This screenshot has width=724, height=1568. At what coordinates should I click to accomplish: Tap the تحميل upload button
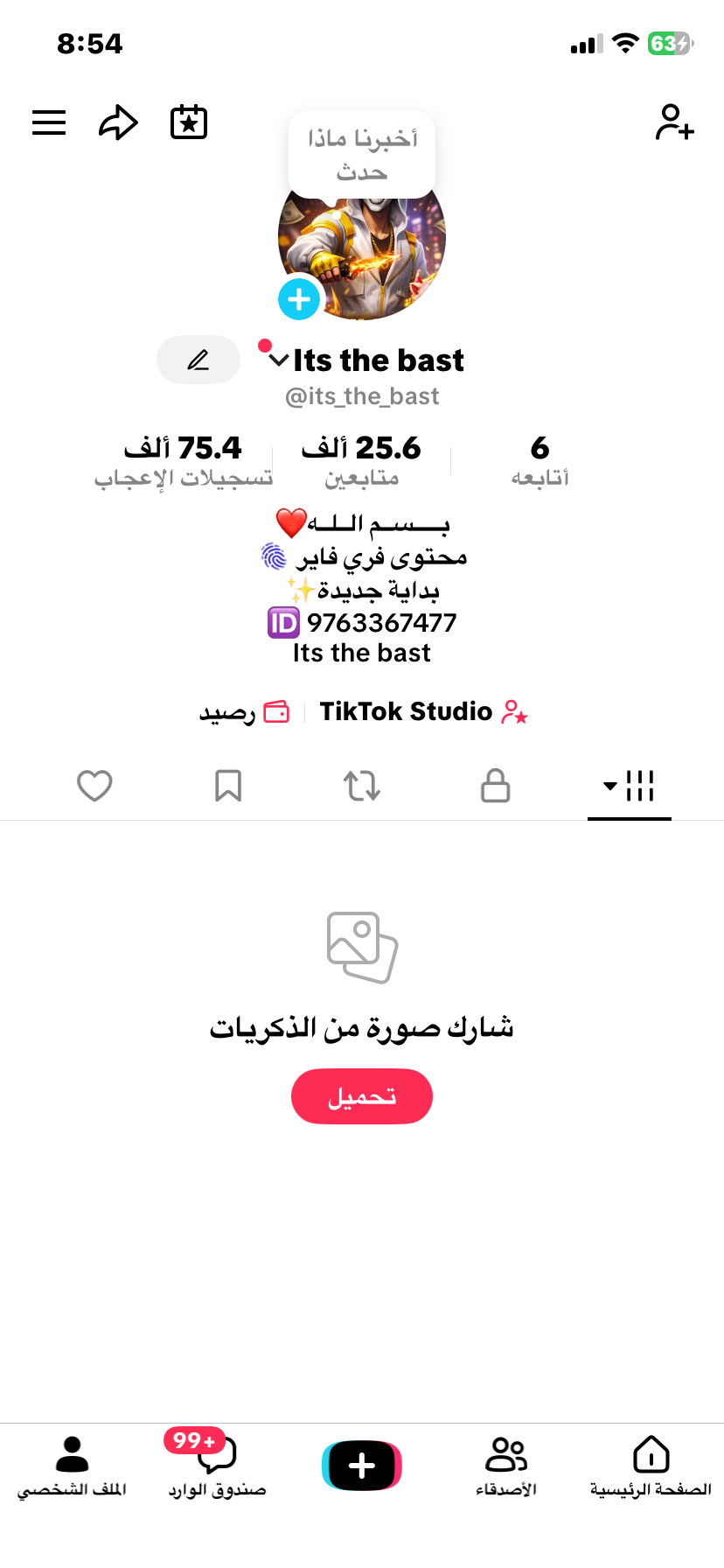tap(361, 1095)
